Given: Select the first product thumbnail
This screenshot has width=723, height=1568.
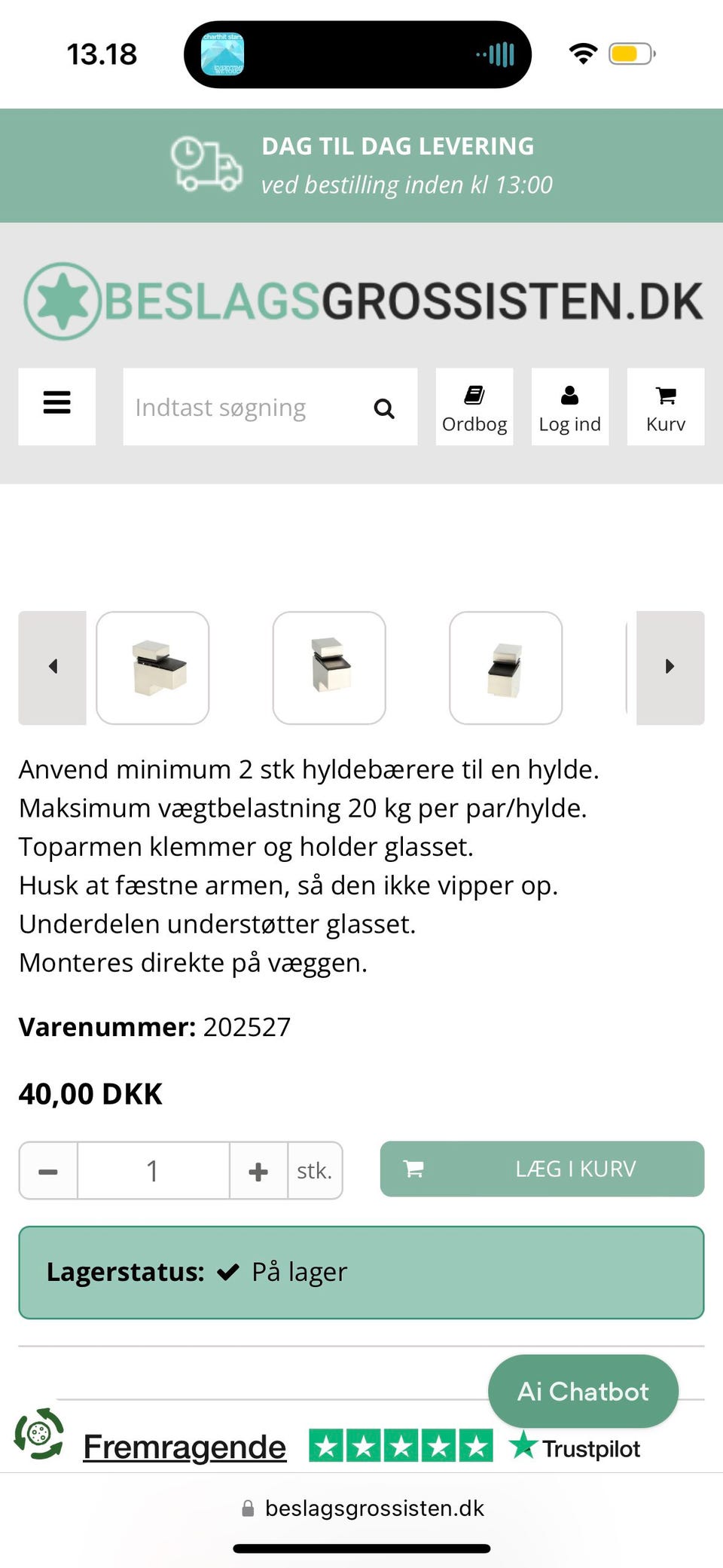Looking at the screenshot, I should (x=153, y=668).
